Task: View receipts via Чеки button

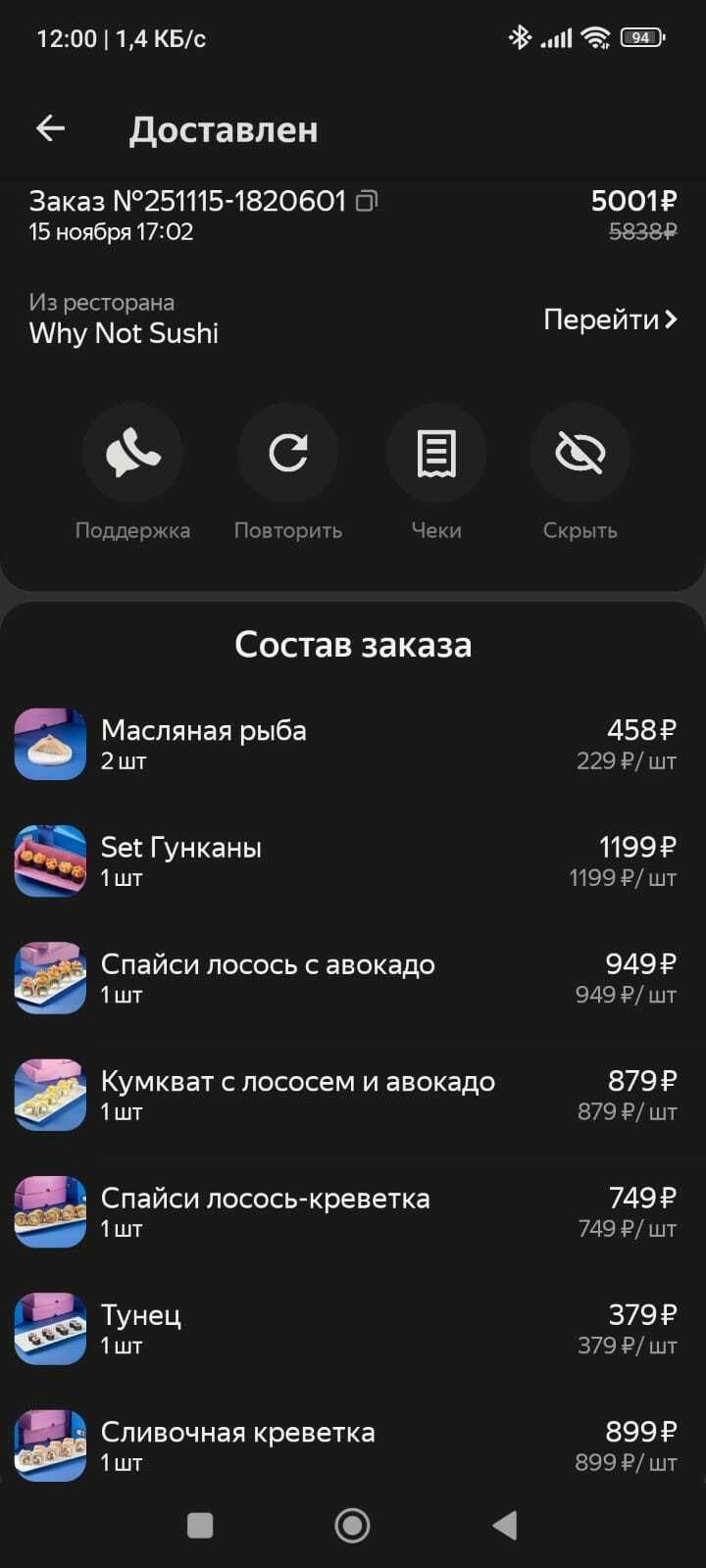Action: (x=436, y=454)
